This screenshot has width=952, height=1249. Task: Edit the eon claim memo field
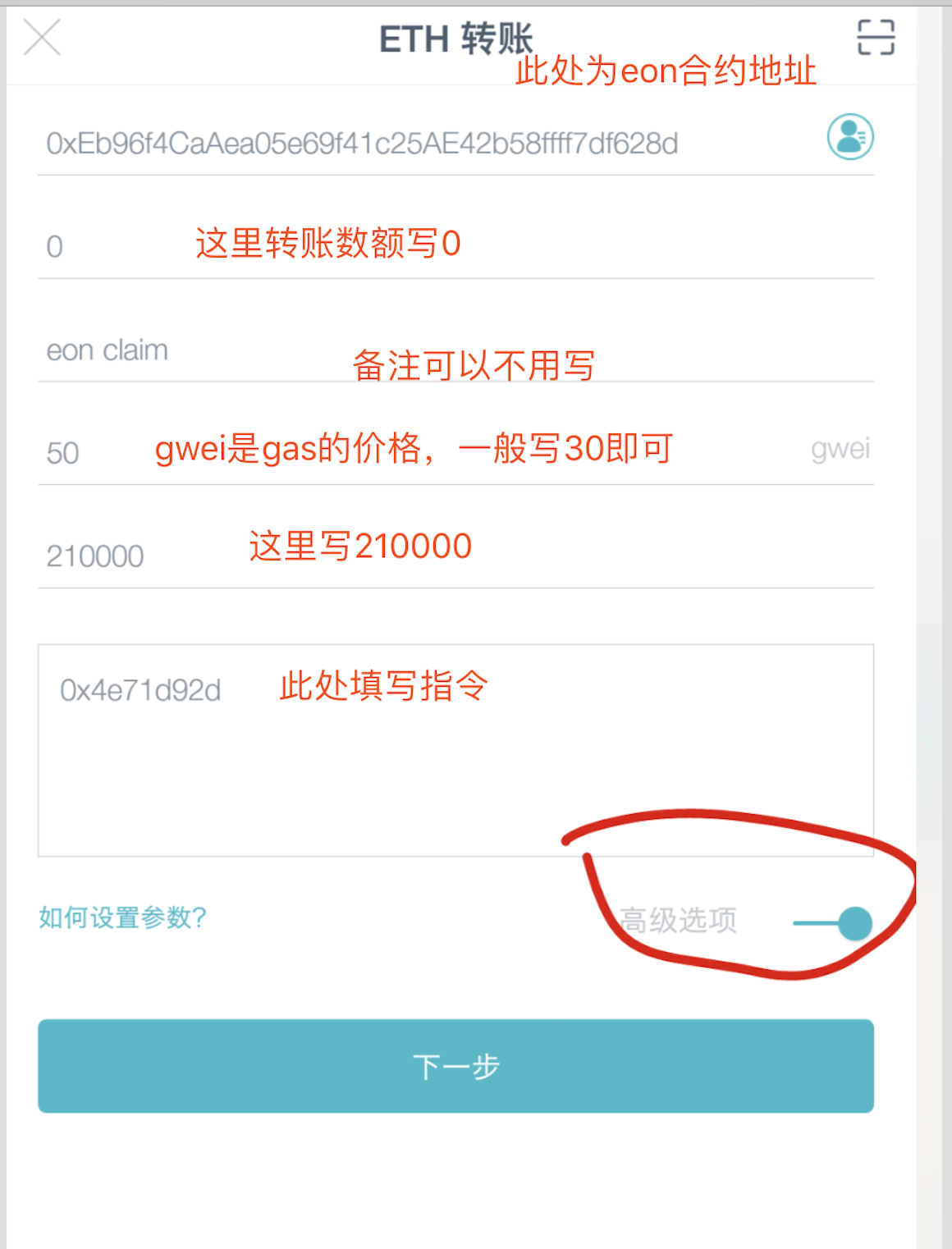(455, 350)
